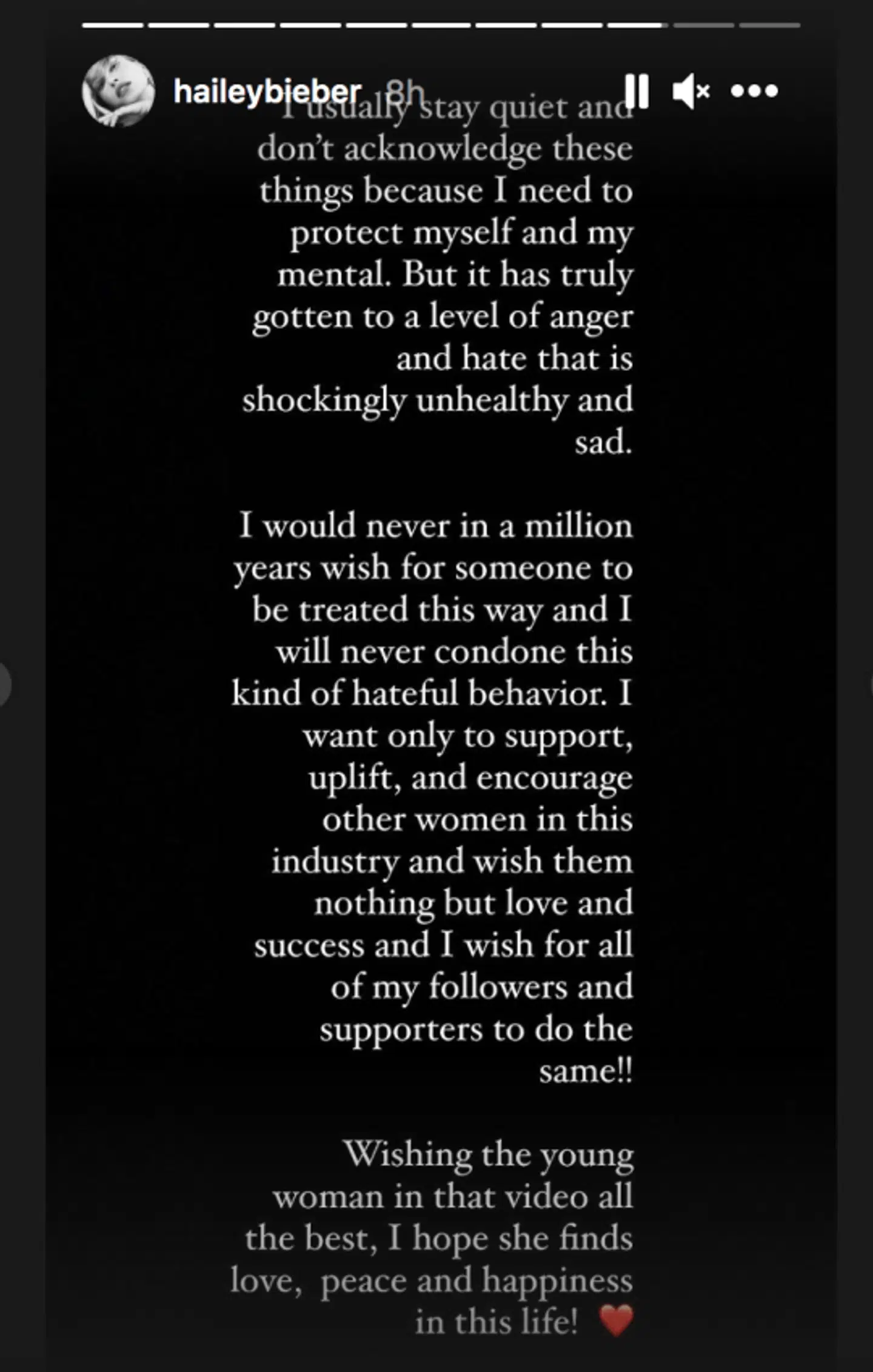Tap the haileybieber username
This screenshot has width=873, height=1372.
pos(267,92)
